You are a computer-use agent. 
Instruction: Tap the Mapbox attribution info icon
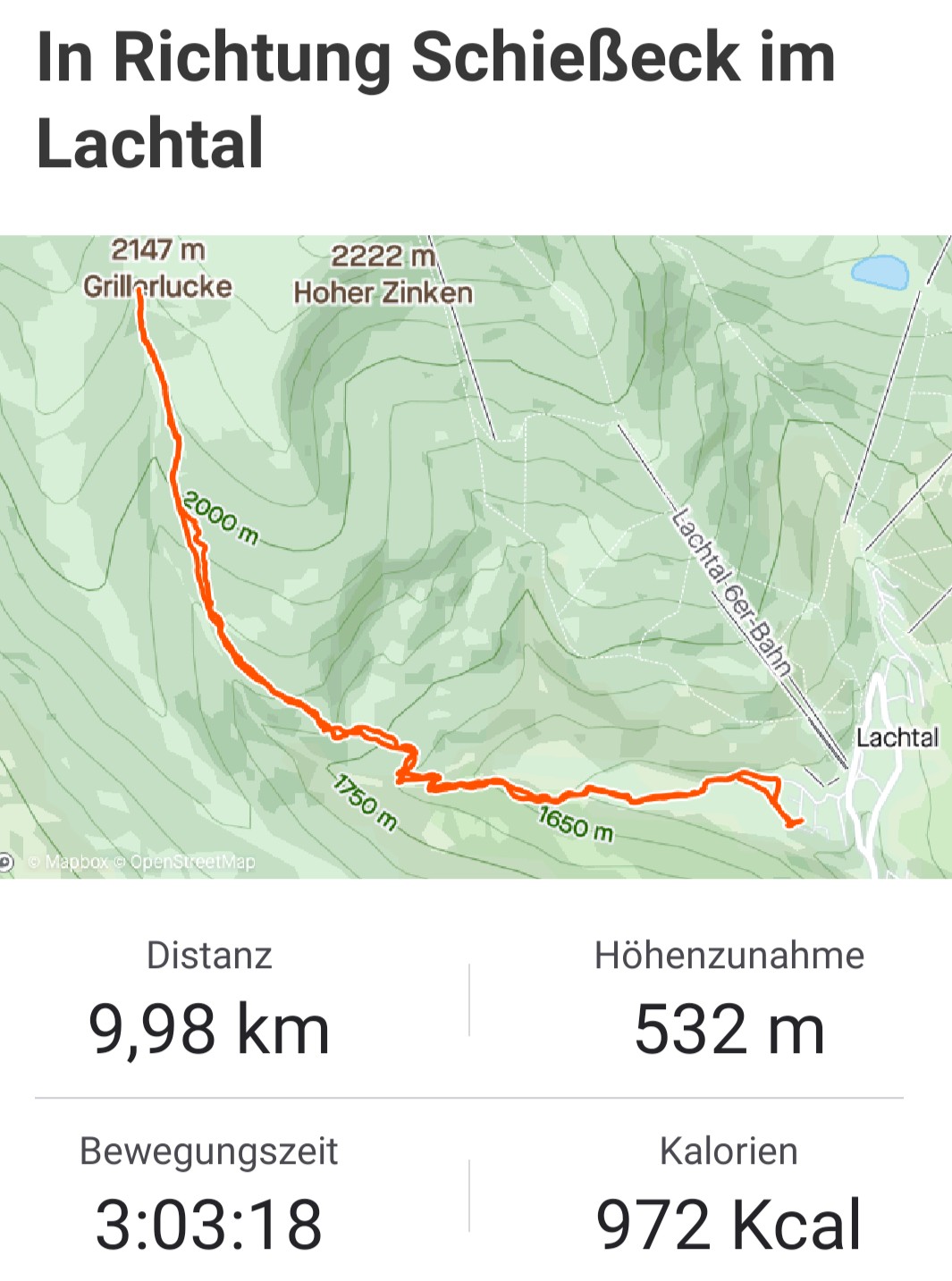6,862
